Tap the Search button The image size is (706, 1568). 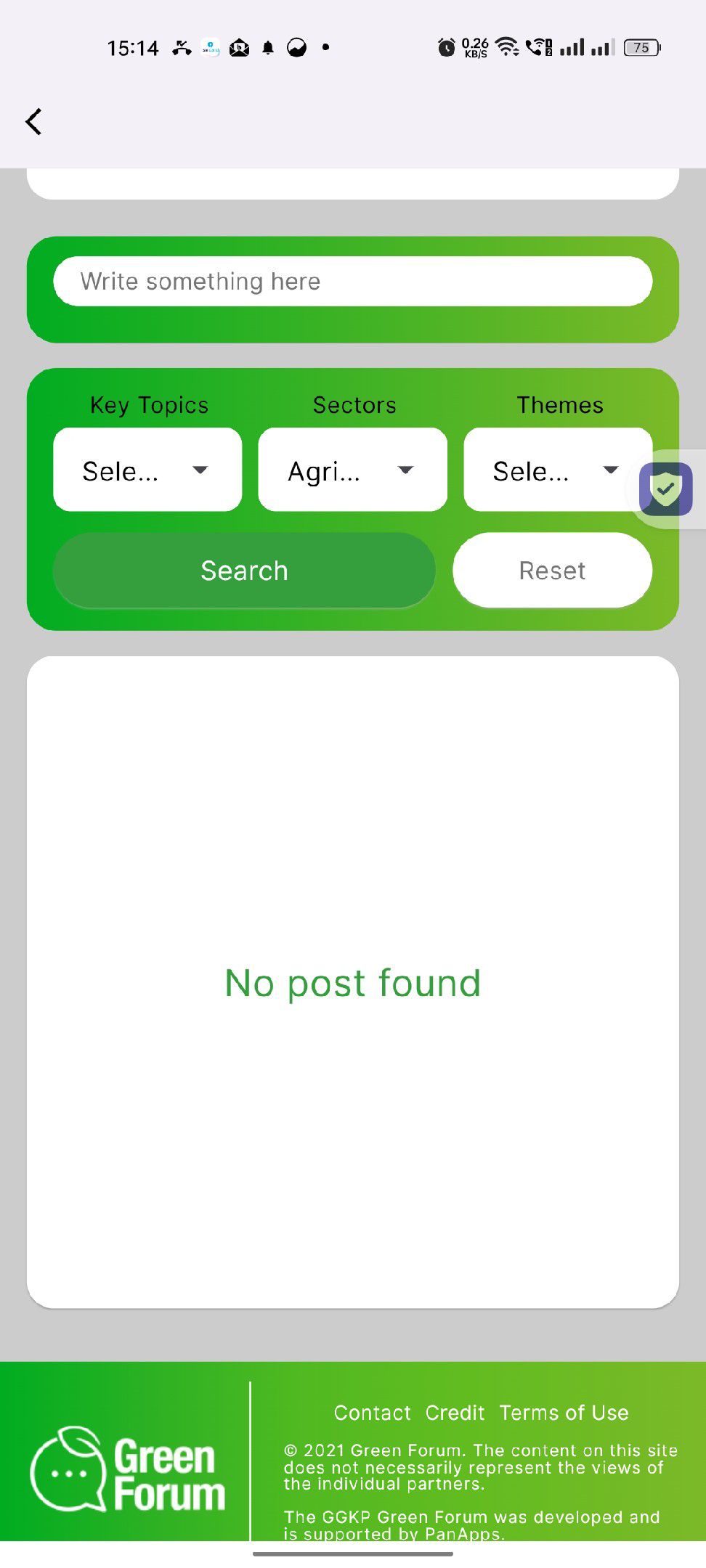point(244,571)
